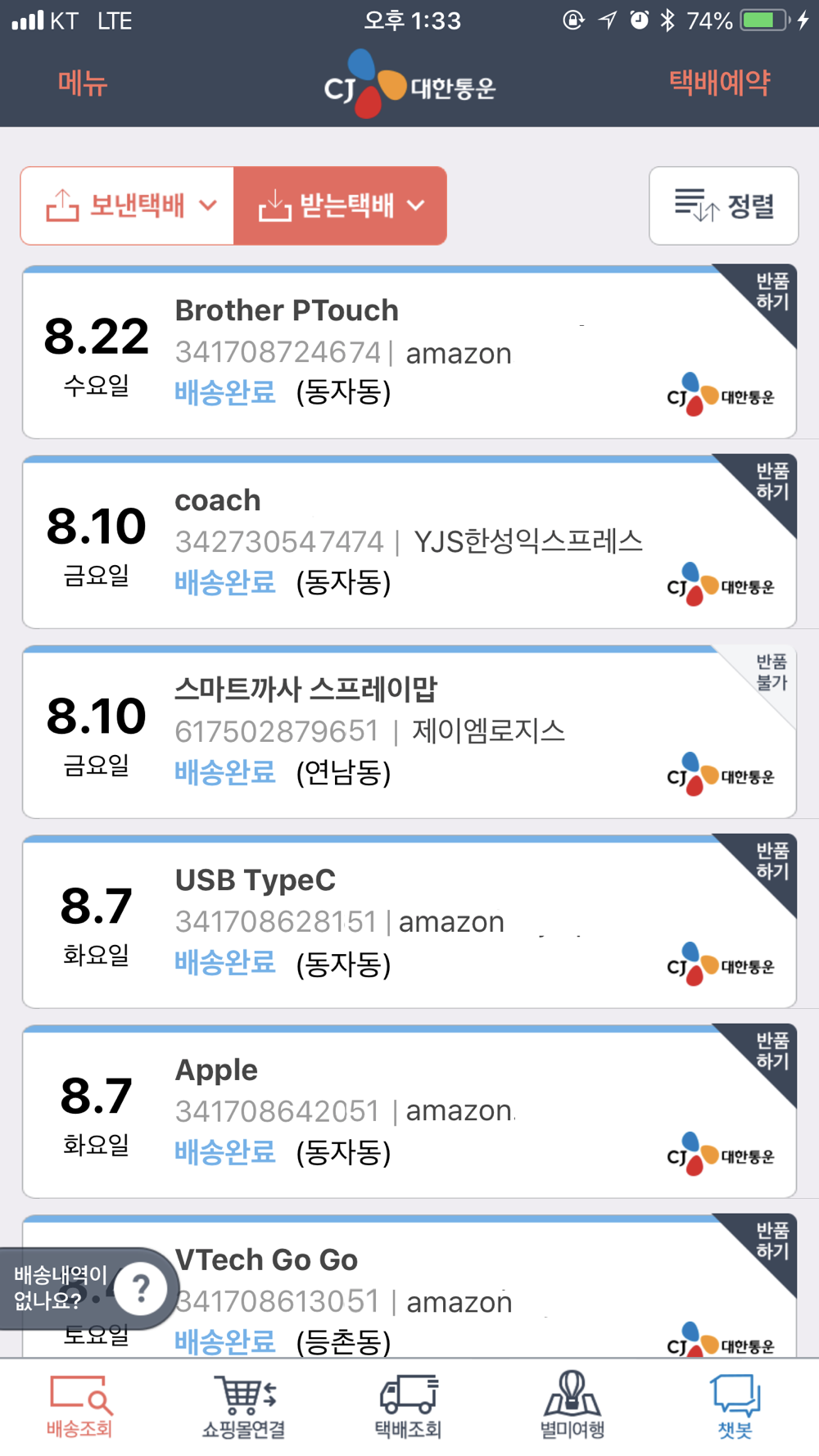
Task: Expand the 받는택배 dropdown
Action: pos(340,206)
